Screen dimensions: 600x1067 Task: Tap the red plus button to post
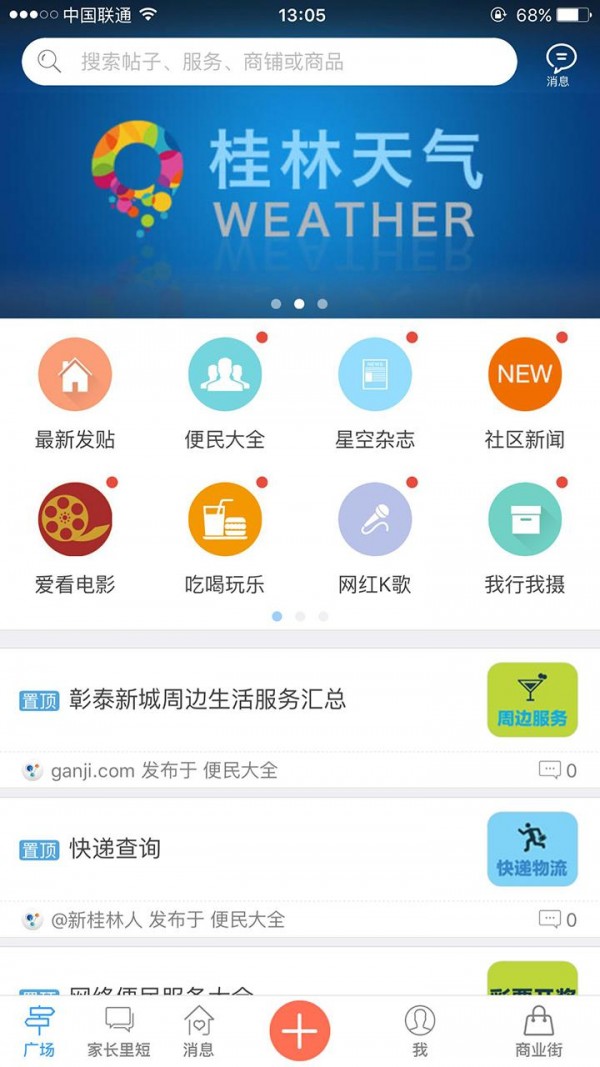[x=300, y=1030]
